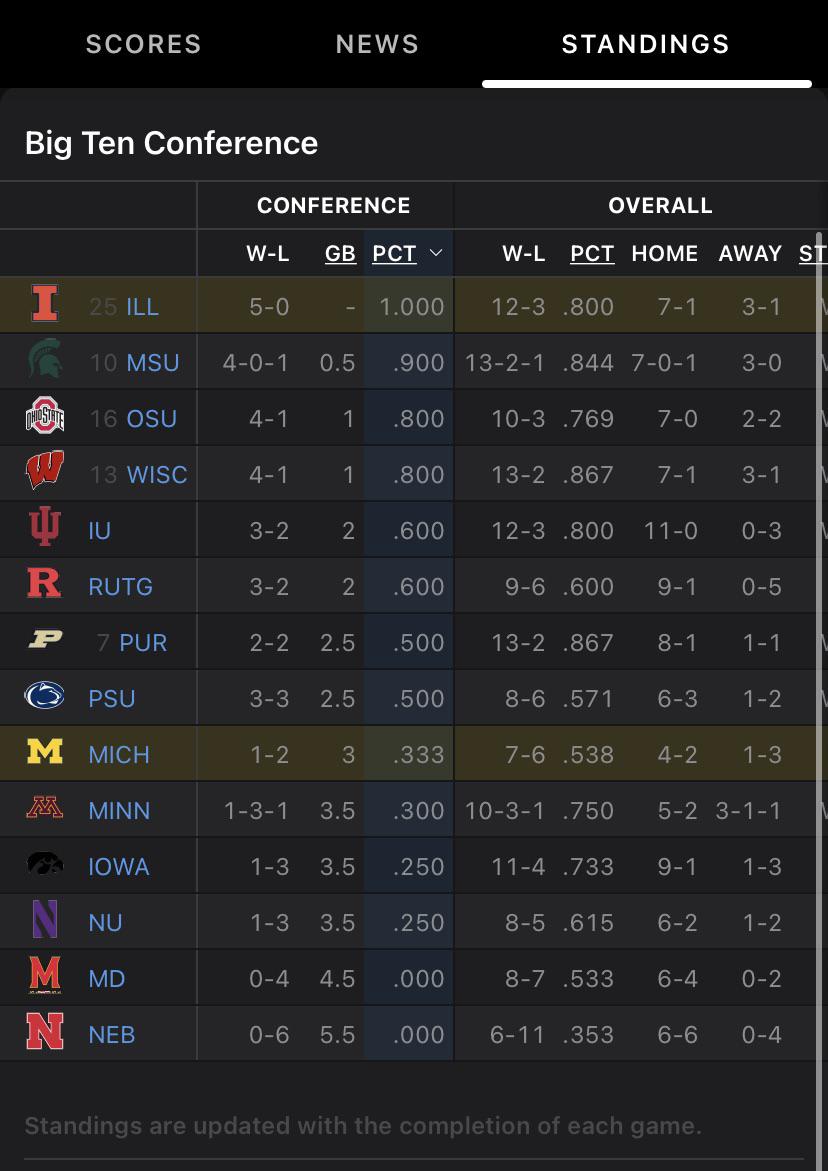Select the highlighted MICH row
The height and width of the screenshot is (1171, 828).
click(400, 754)
